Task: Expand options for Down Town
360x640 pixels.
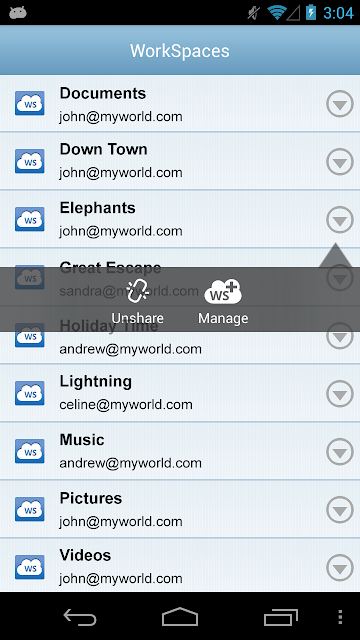Action: click(340, 162)
